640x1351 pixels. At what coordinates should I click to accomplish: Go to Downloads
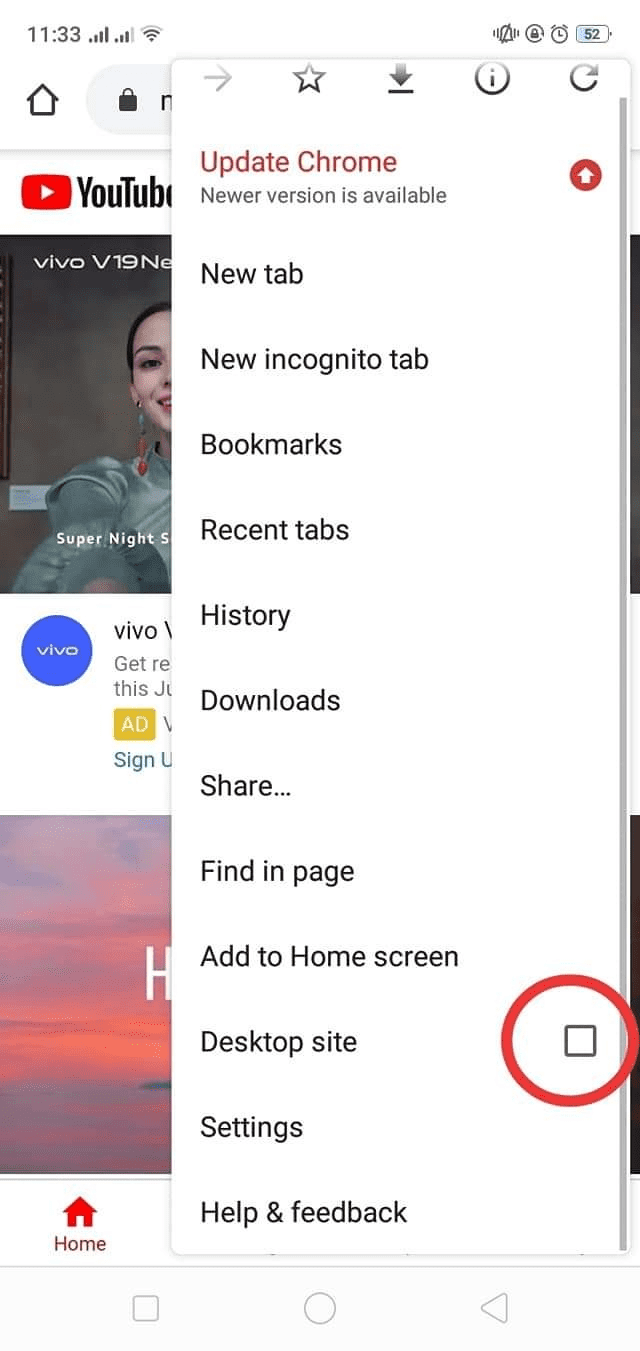point(270,700)
